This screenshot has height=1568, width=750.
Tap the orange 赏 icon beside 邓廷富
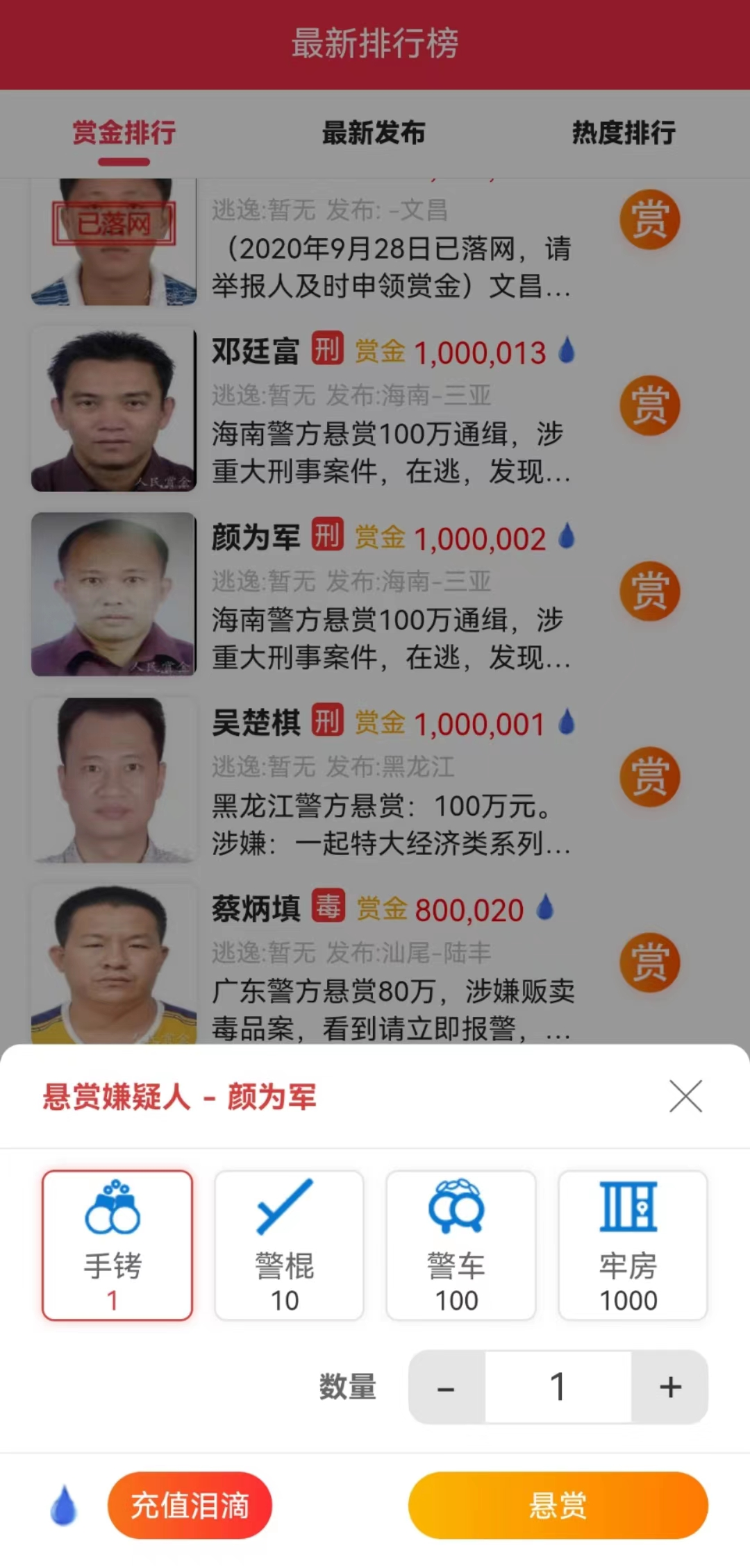tap(651, 406)
